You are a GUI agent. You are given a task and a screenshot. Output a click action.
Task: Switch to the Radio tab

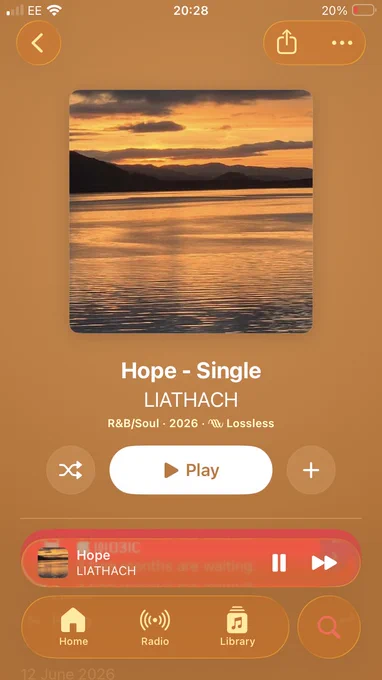point(155,627)
